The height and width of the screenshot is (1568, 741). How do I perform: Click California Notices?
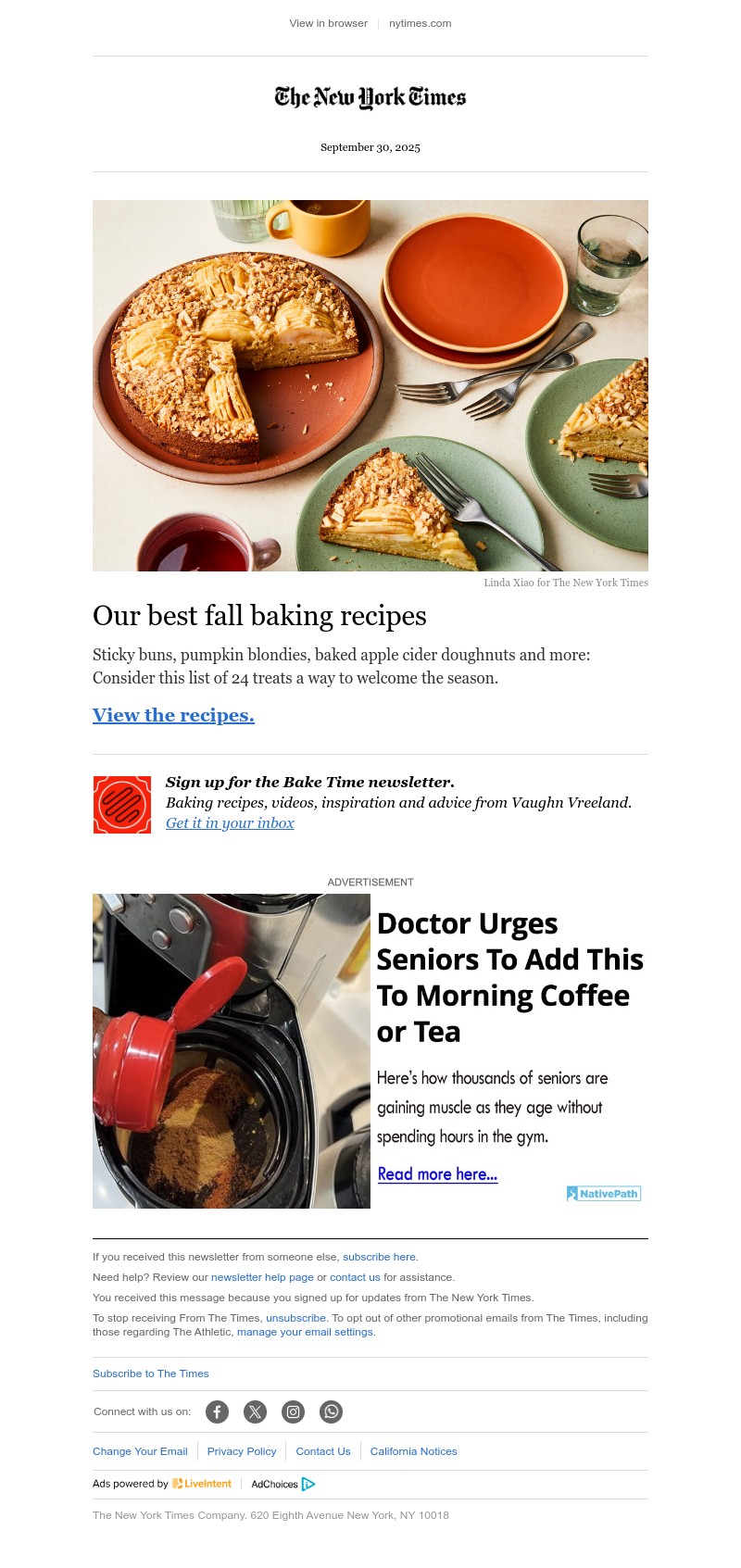[x=413, y=1451]
